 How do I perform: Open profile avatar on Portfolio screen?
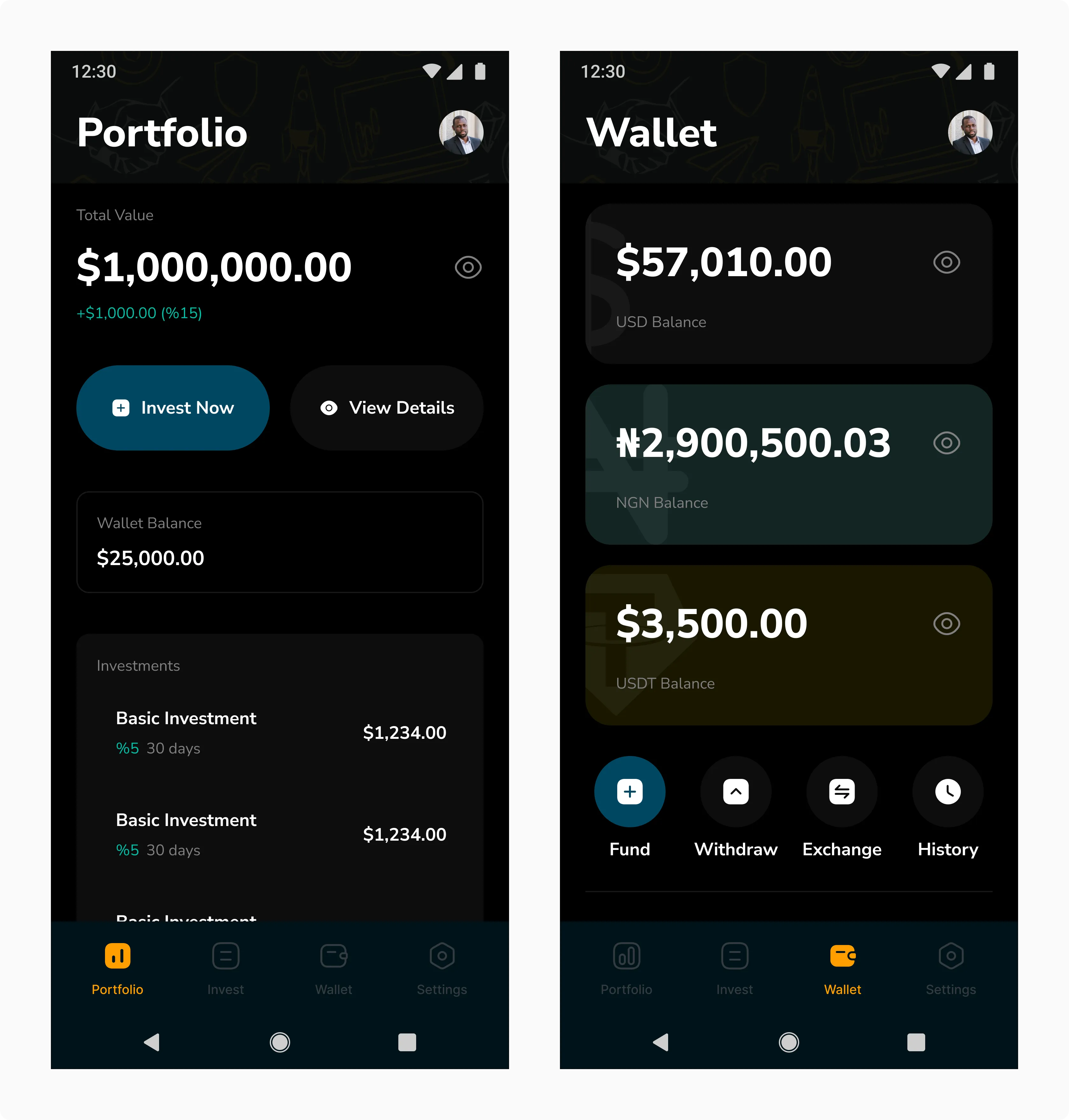(x=461, y=132)
